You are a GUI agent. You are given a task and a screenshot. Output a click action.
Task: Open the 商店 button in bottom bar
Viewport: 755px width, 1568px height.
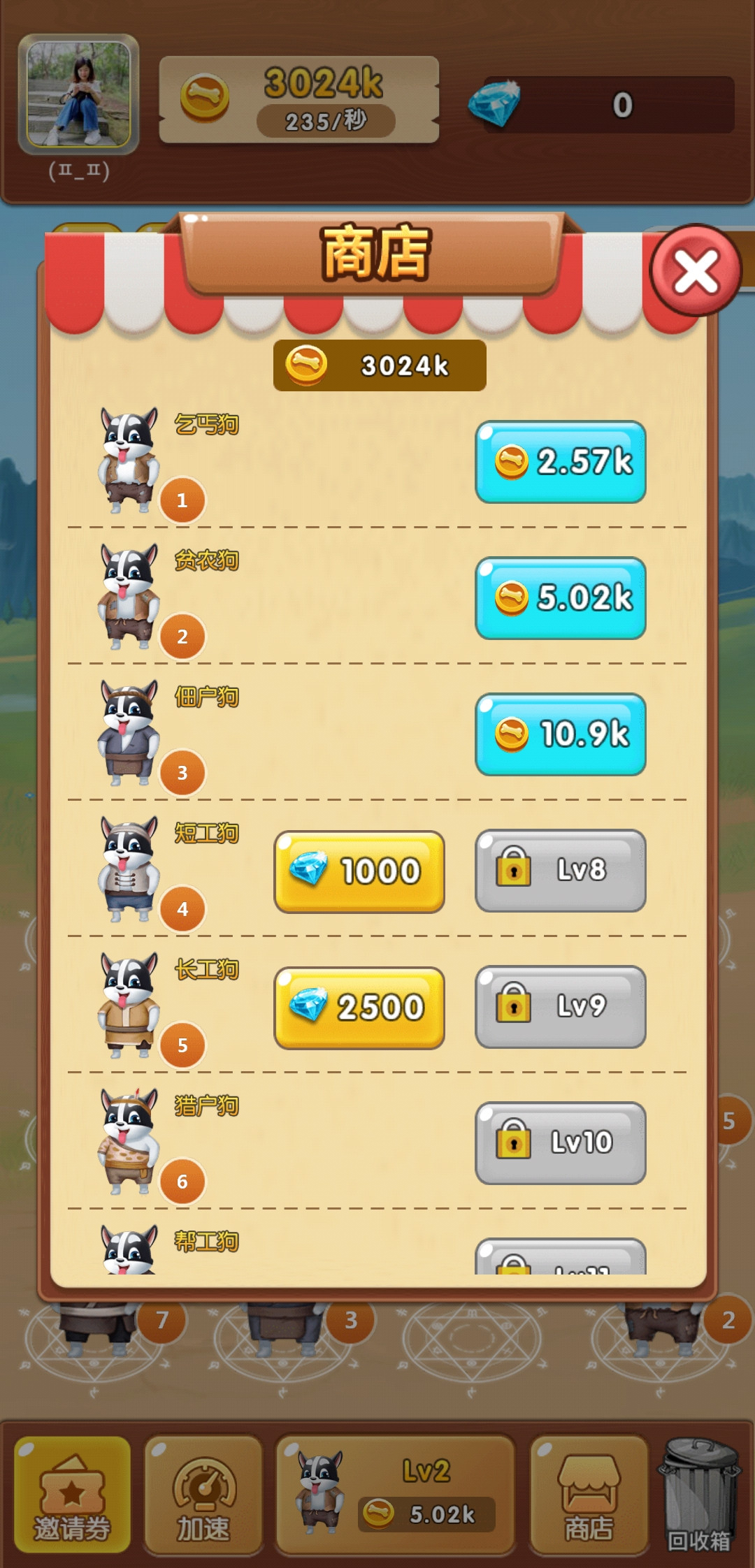tap(589, 1494)
